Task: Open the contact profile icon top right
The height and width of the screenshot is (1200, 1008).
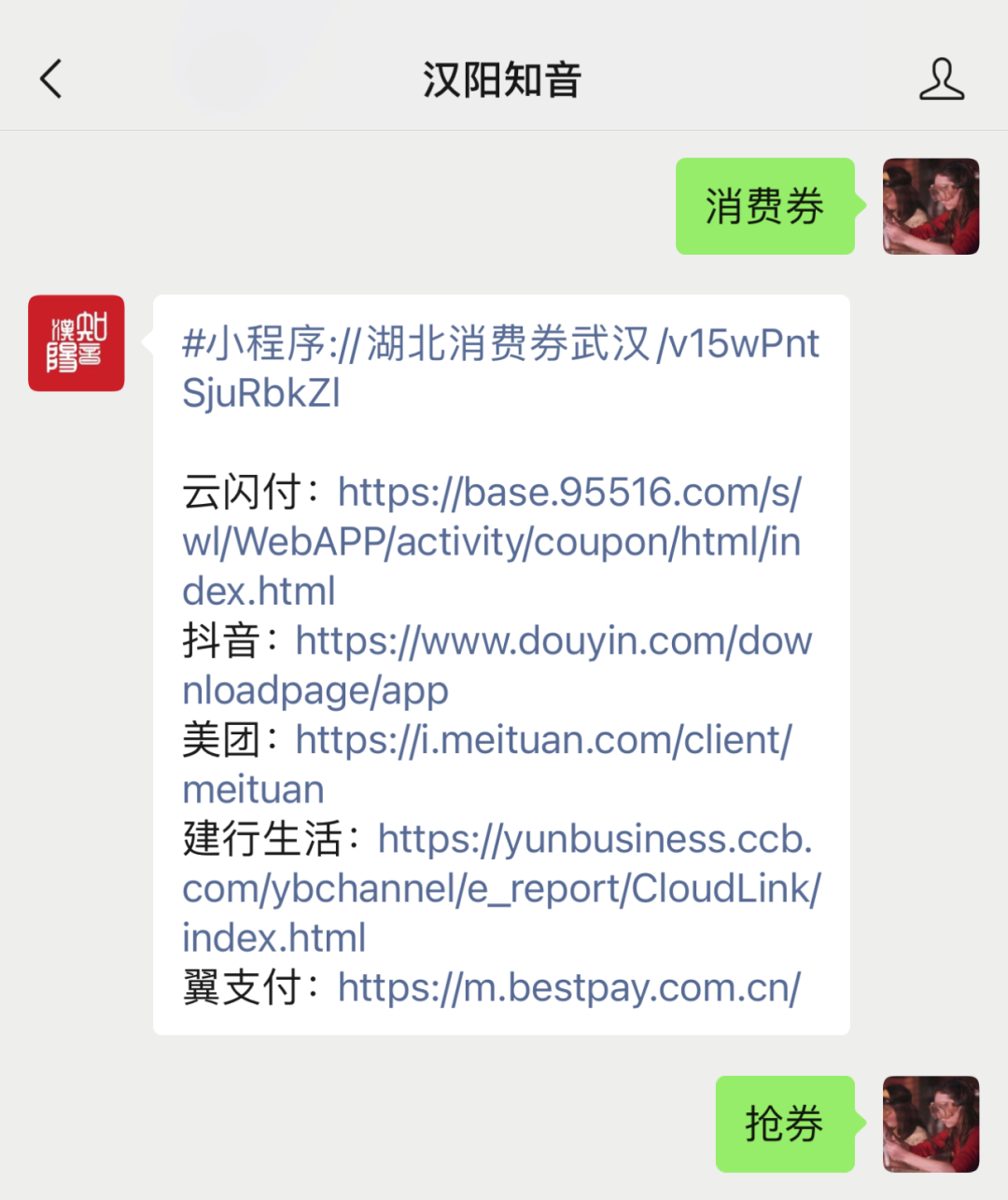Action: click(943, 80)
